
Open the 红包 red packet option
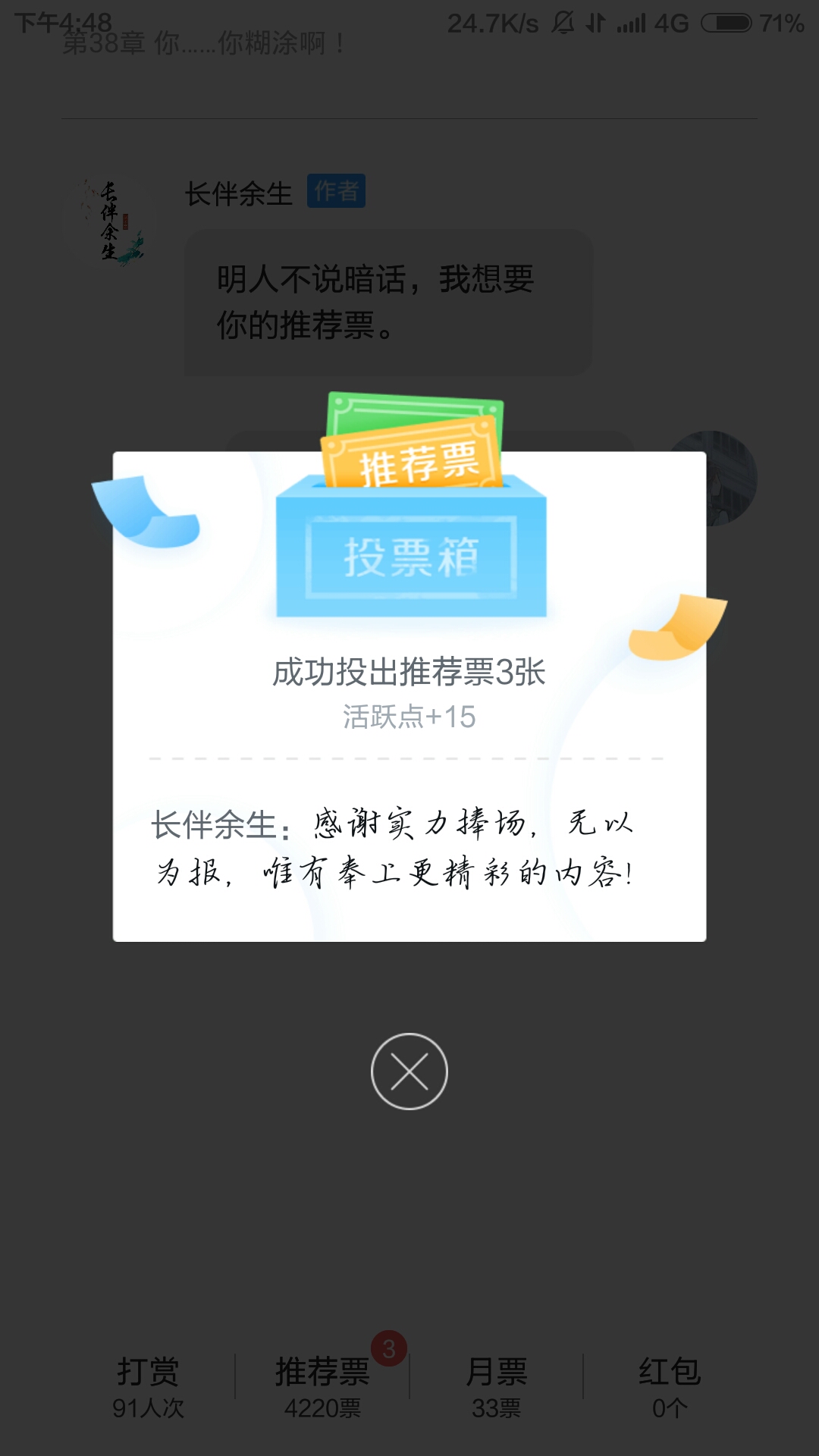[670, 1387]
